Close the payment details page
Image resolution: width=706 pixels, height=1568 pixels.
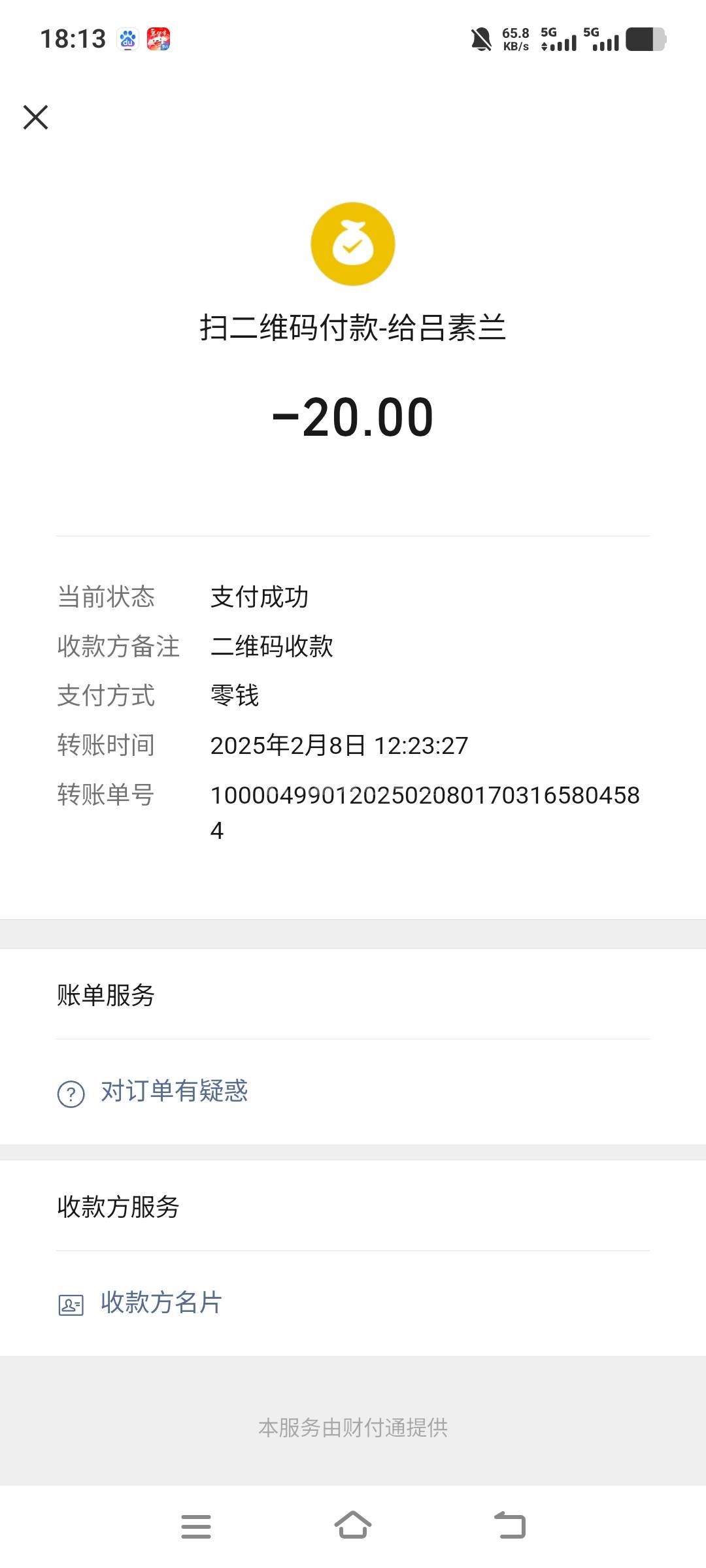tap(36, 118)
